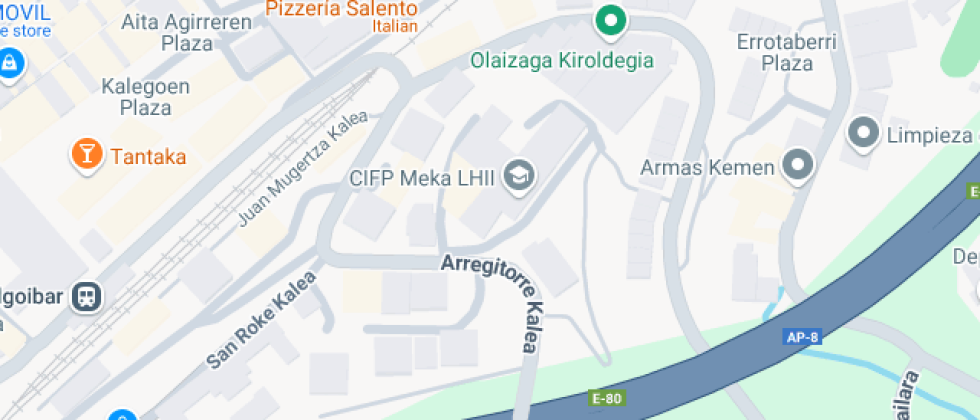Tap the Pizzeria Salento restaurant label
Image resolution: width=980 pixels, height=420 pixels.
click(341, 10)
